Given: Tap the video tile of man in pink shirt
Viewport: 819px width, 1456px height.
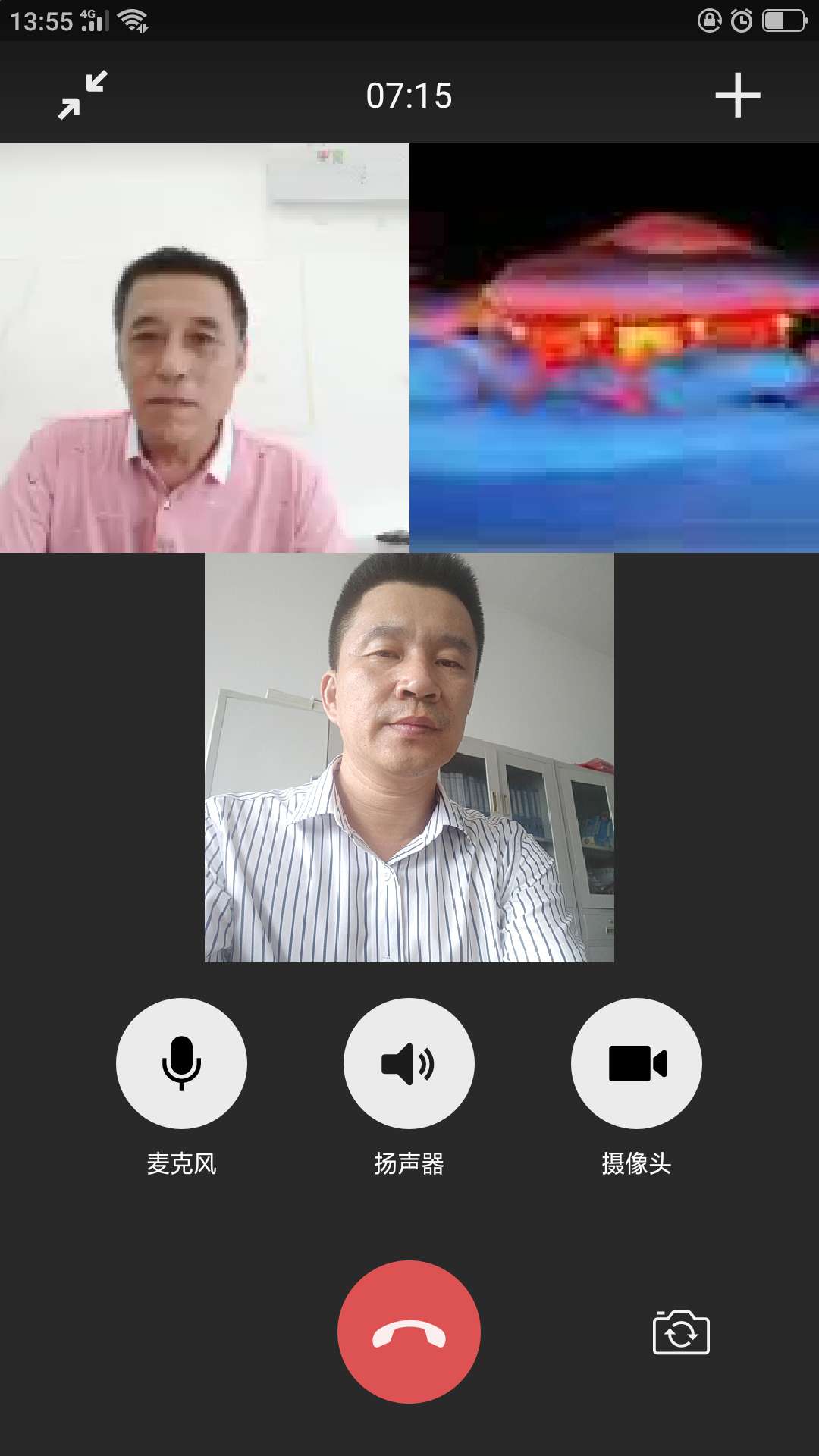Looking at the screenshot, I should (204, 347).
